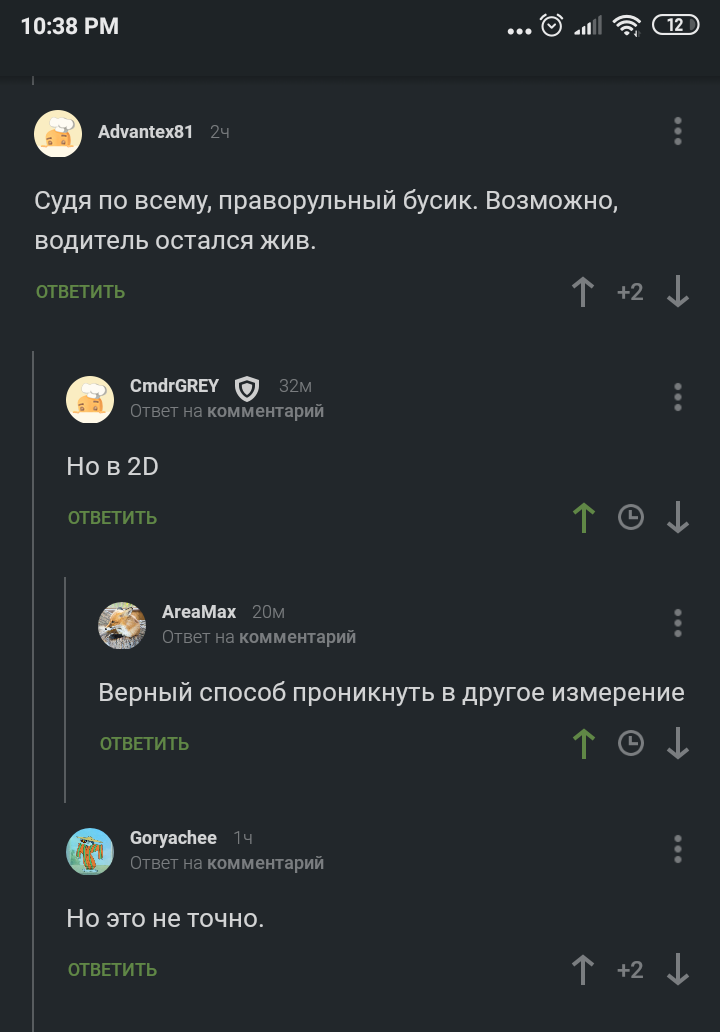Open Goryachee's profile name
Image resolution: width=720 pixels, height=1032 pixels.
pos(173,839)
